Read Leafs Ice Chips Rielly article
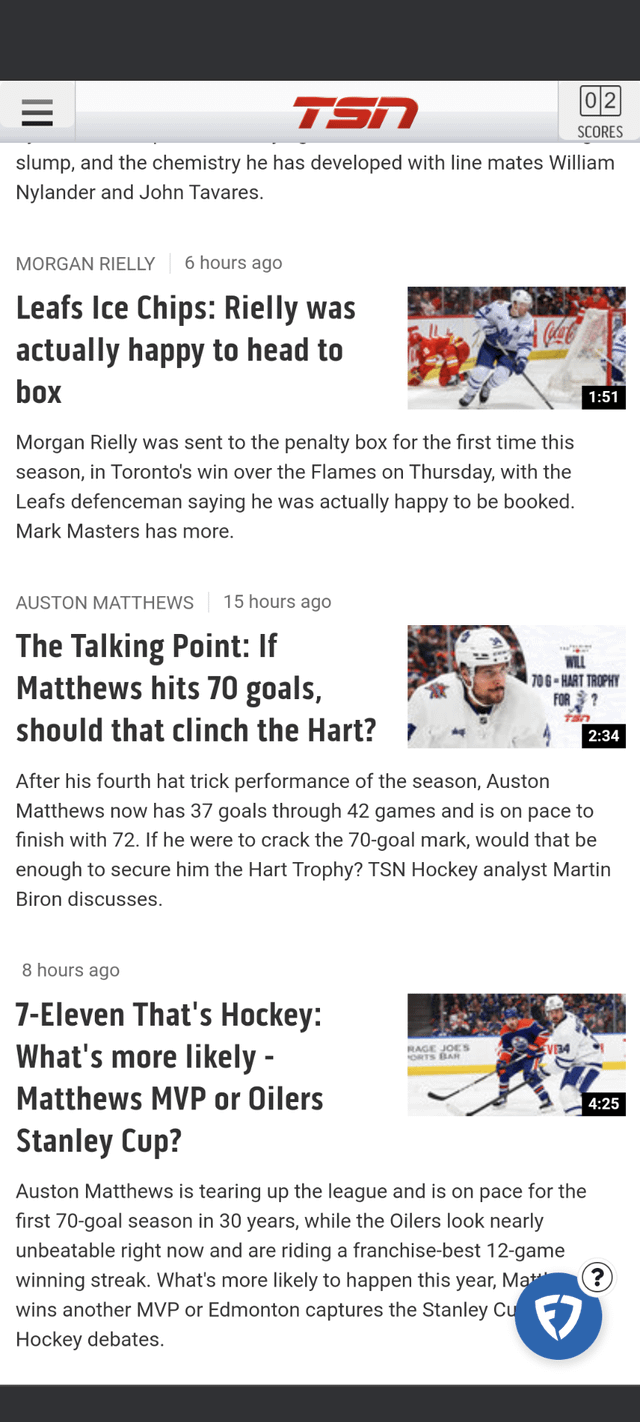The height and width of the screenshot is (1422, 640). (186, 350)
